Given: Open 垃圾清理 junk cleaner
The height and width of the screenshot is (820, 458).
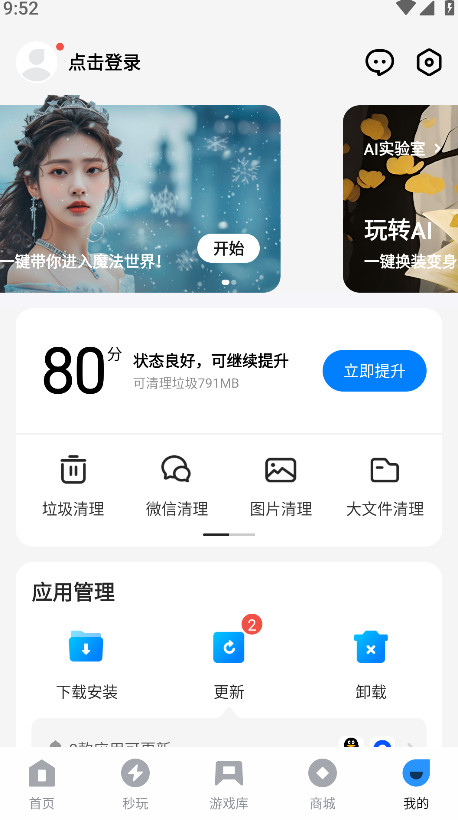Looking at the screenshot, I should [x=73, y=486].
